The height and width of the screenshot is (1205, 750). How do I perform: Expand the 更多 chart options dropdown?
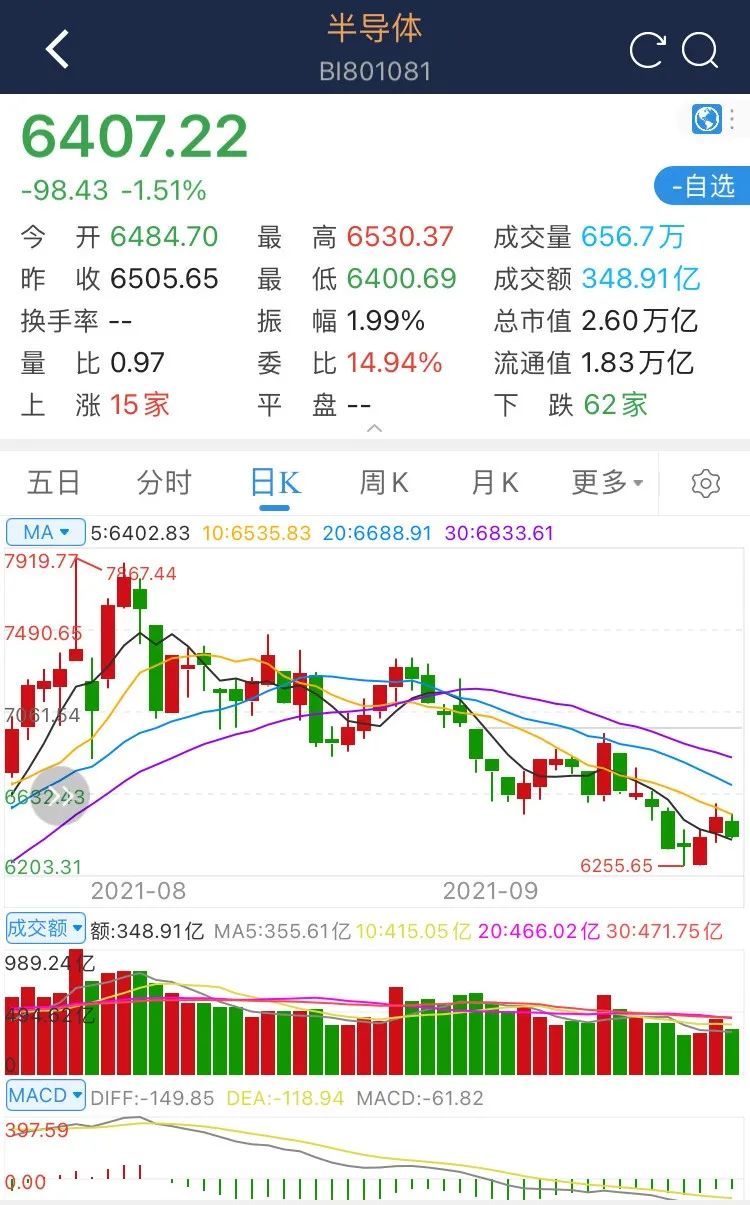pos(607,483)
